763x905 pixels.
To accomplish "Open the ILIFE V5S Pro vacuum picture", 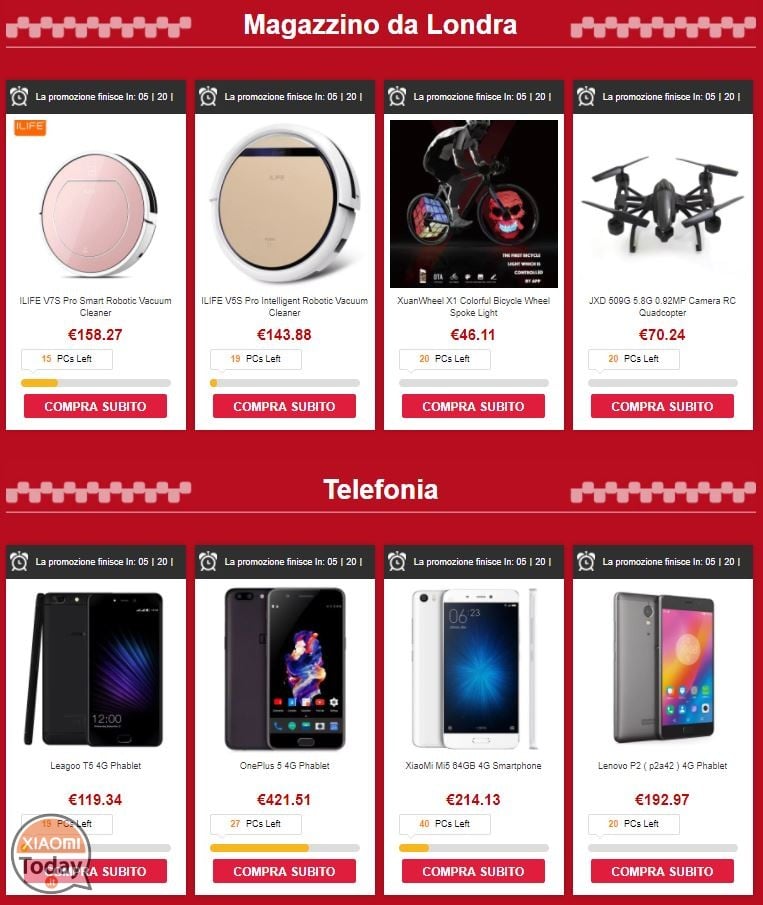I will pos(284,205).
